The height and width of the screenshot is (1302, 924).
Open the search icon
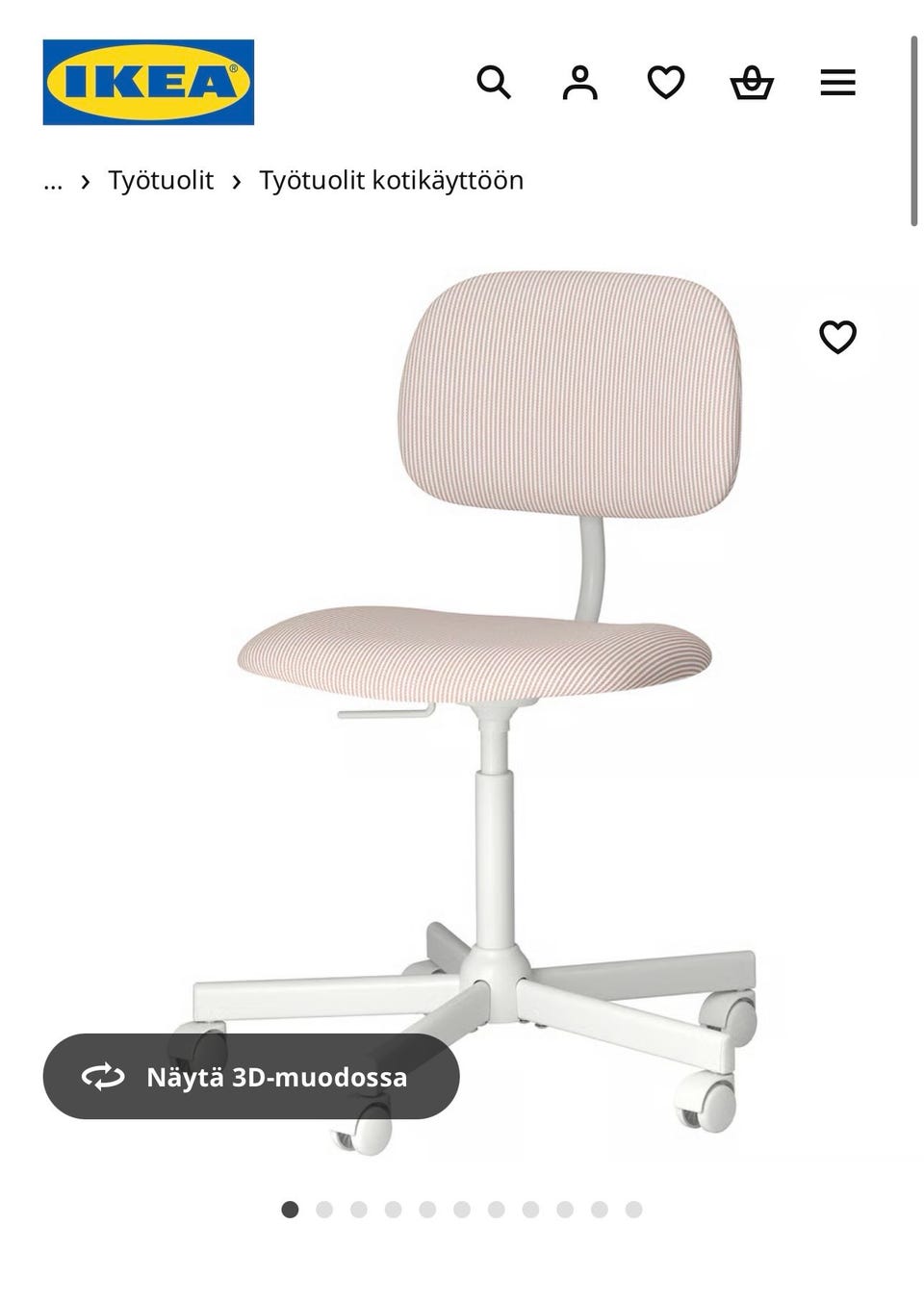pos(494,83)
